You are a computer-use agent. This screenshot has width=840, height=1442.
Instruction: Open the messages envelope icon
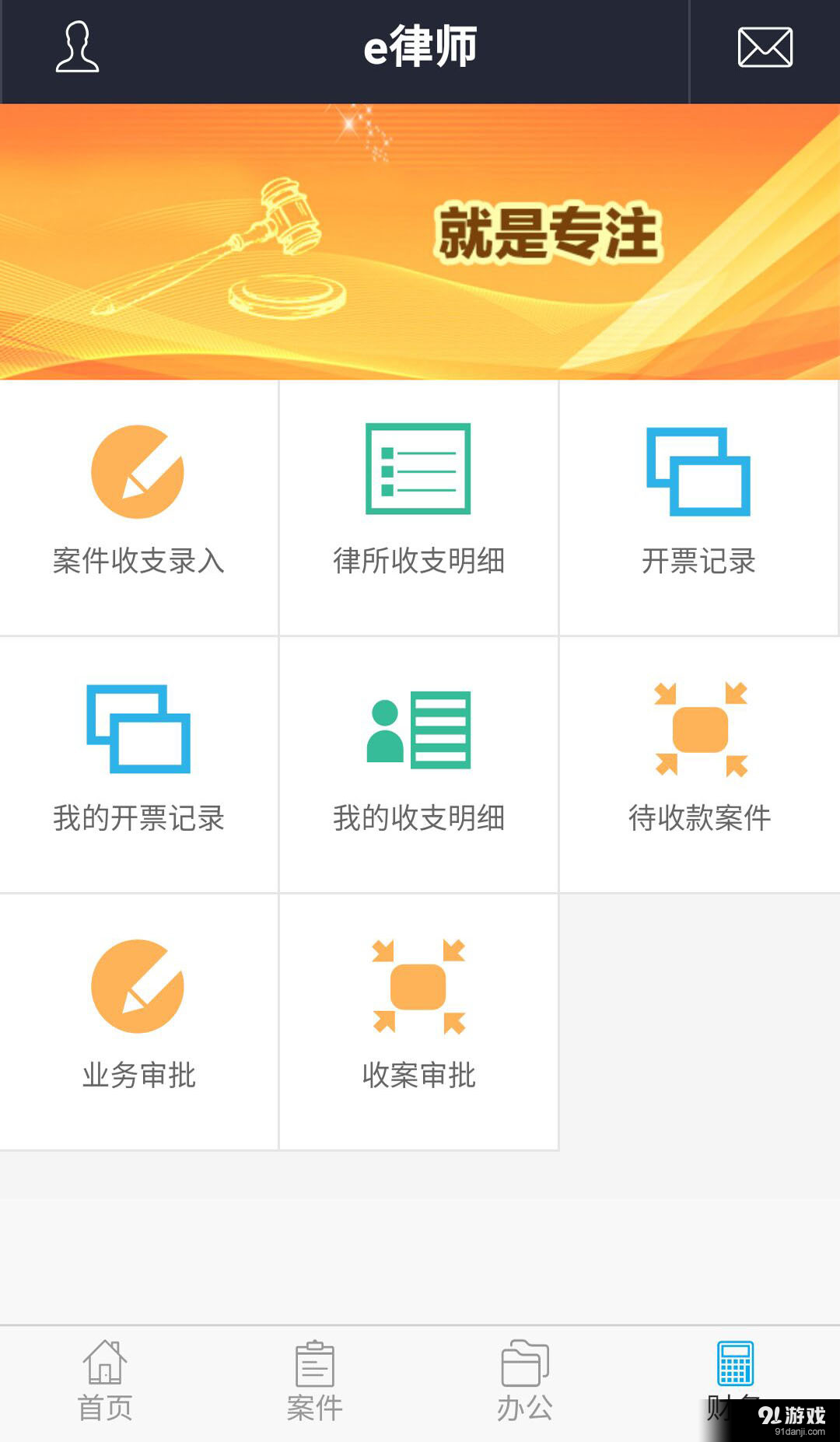point(765,47)
